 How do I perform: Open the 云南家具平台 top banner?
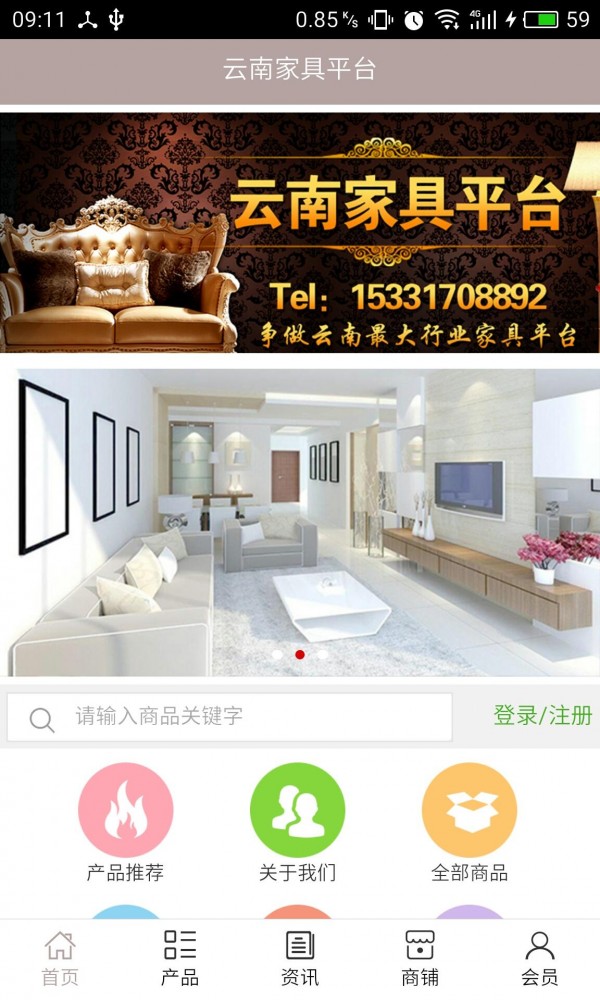pos(300,233)
